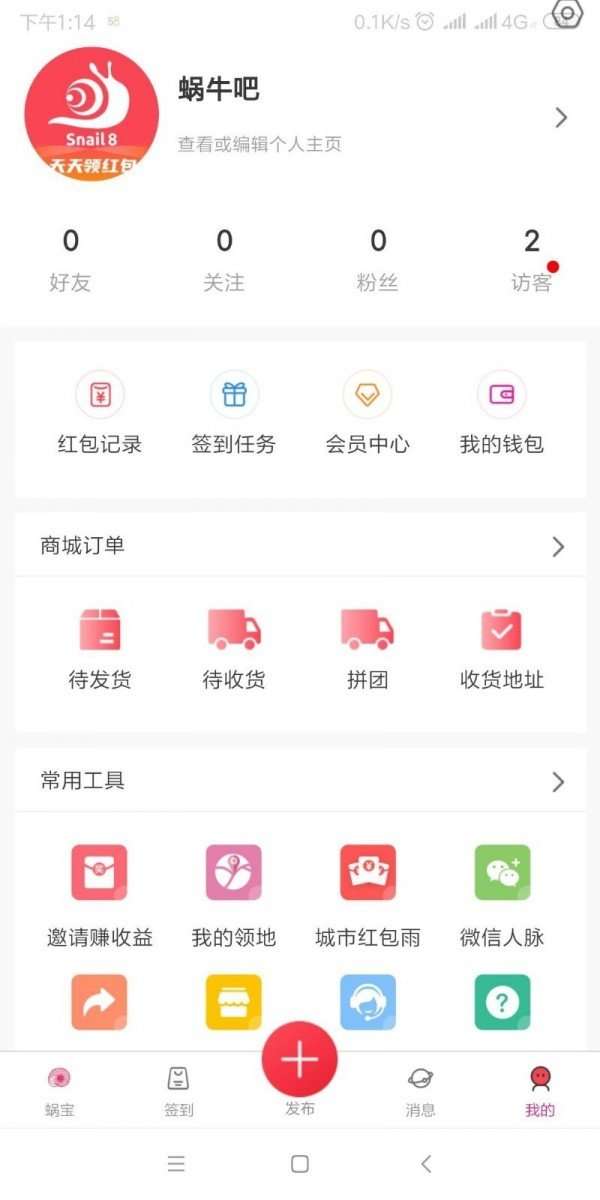Switch to the 蜗宝 tab
Screen dimensions: 600x1200
tap(60, 1090)
